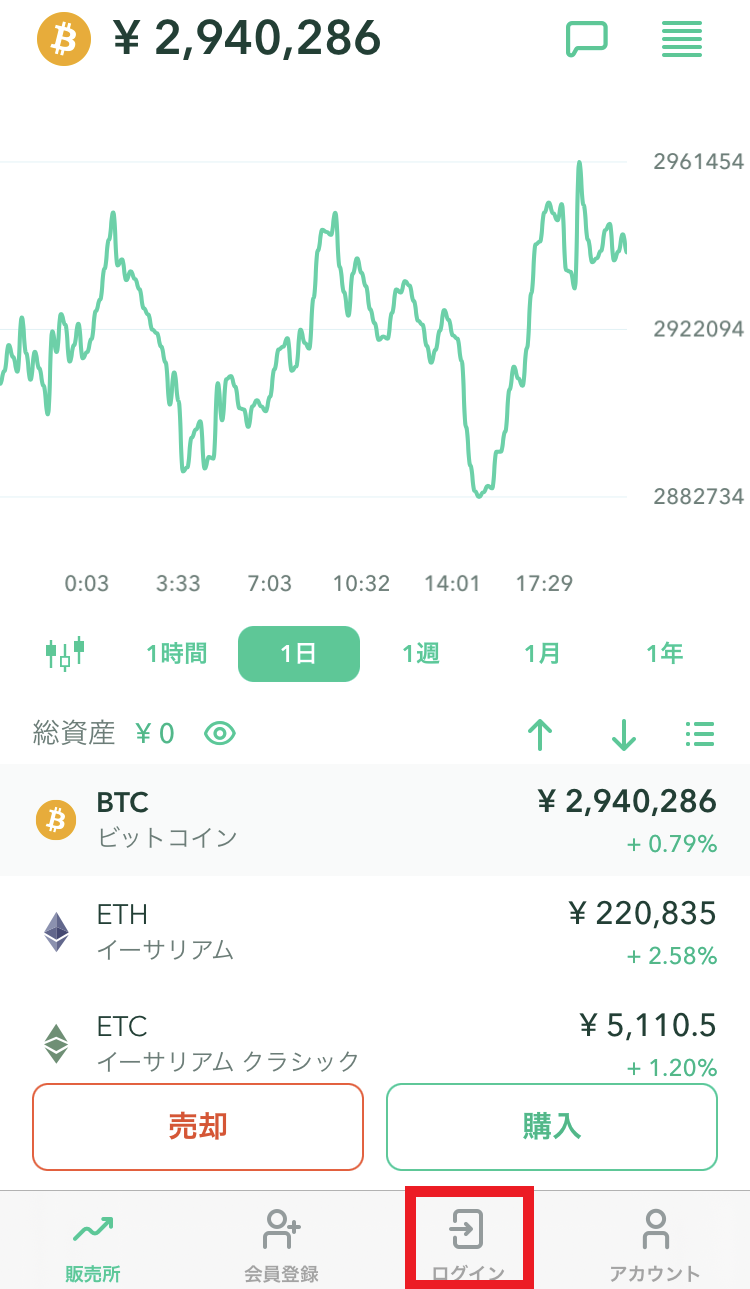Tap the down arrow icon
This screenshot has width=750, height=1289.
[x=624, y=735]
